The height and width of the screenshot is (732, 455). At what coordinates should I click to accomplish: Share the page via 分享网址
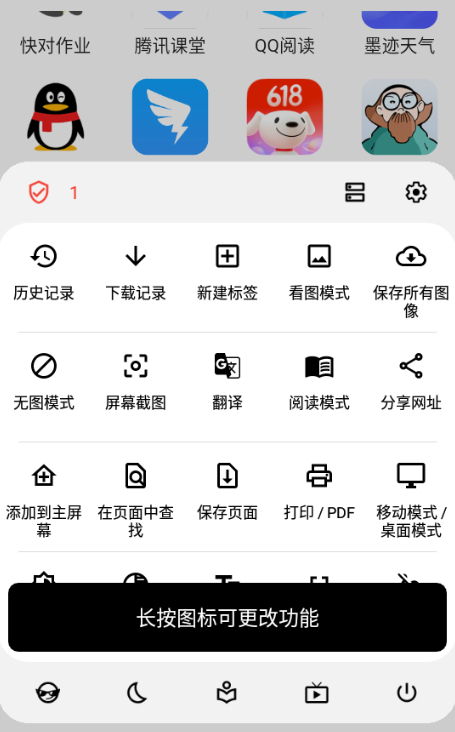click(411, 382)
